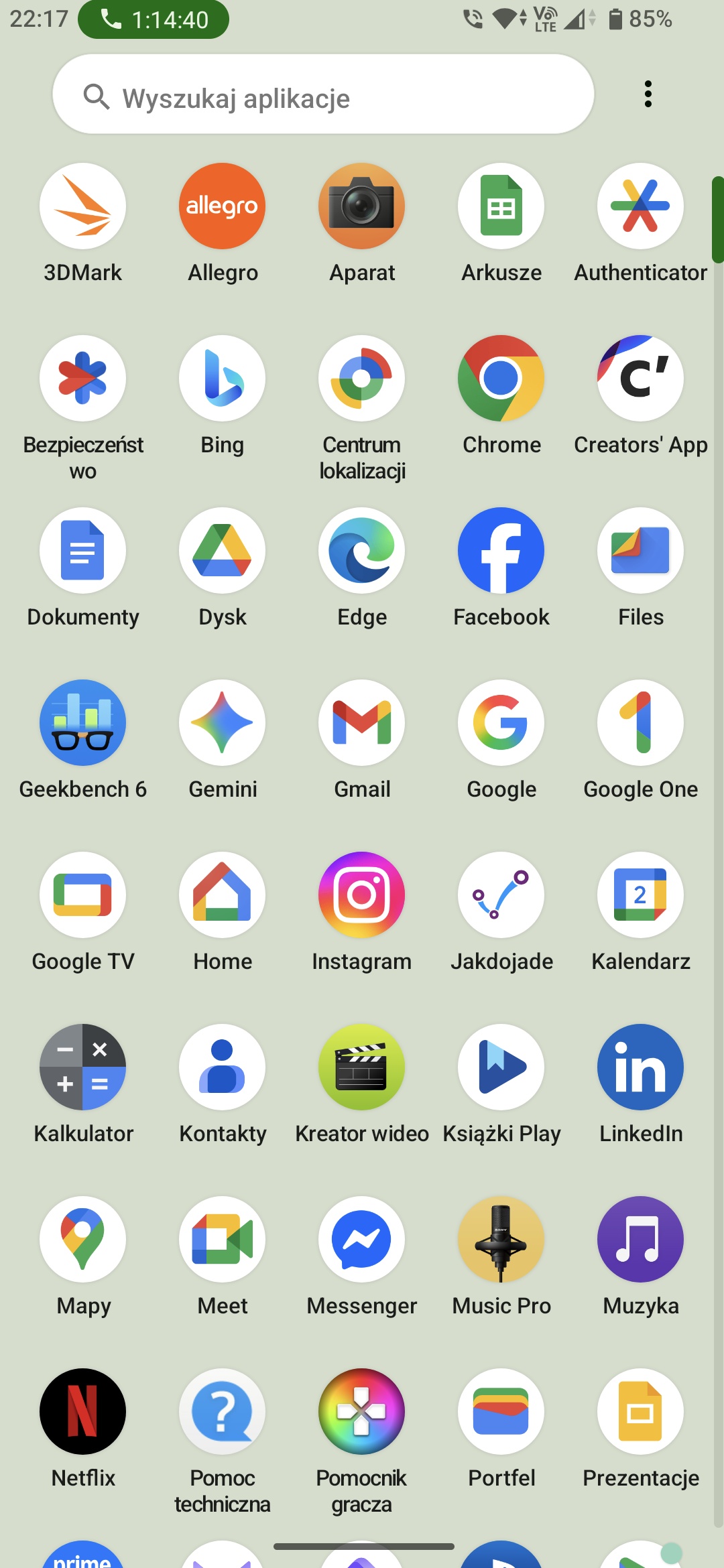Launch Creators' App
The width and height of the screenshot is (724, 1568).
(x=640, y=379)
